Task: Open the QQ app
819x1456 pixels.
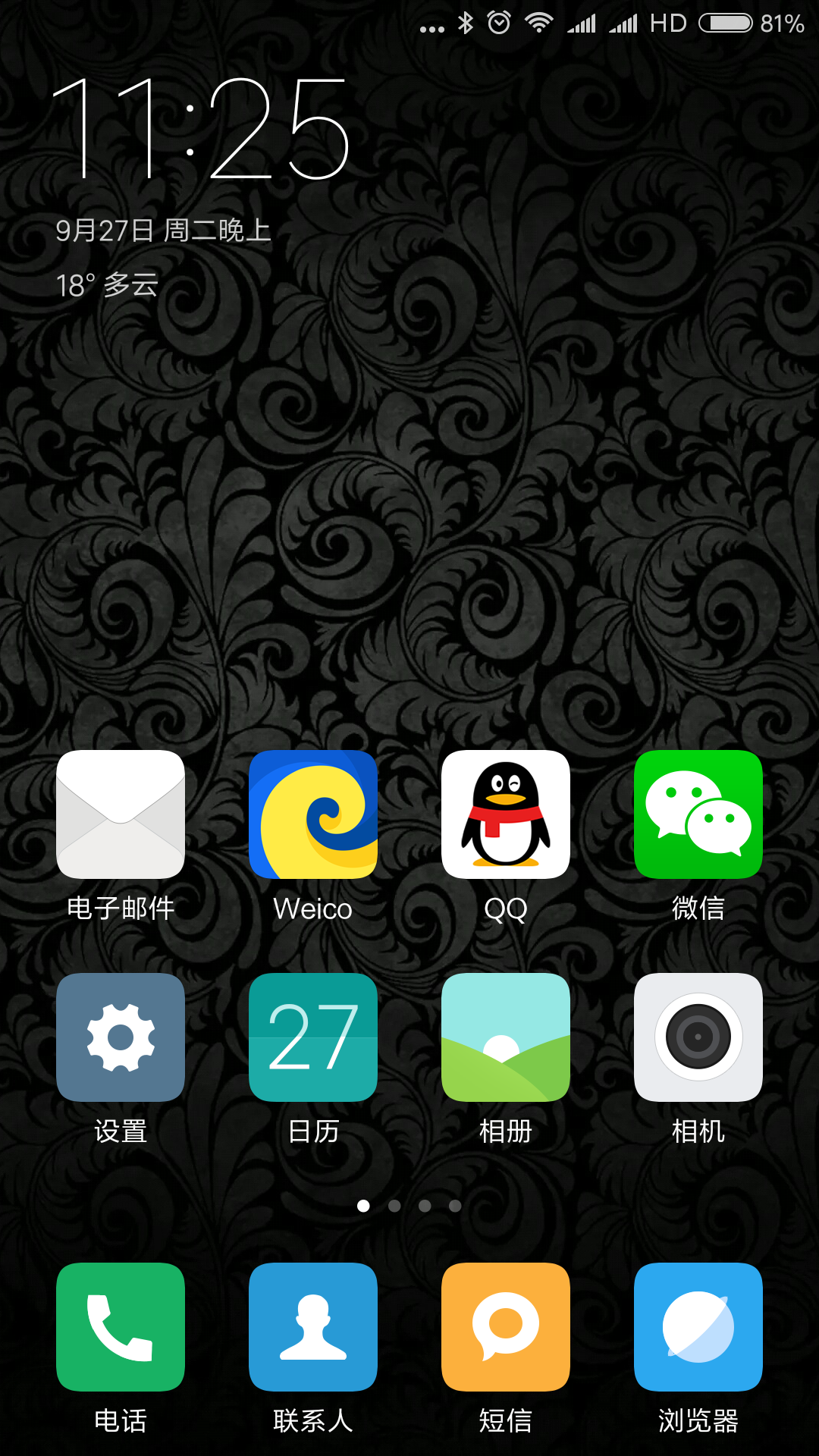Action: pos(506,814)
